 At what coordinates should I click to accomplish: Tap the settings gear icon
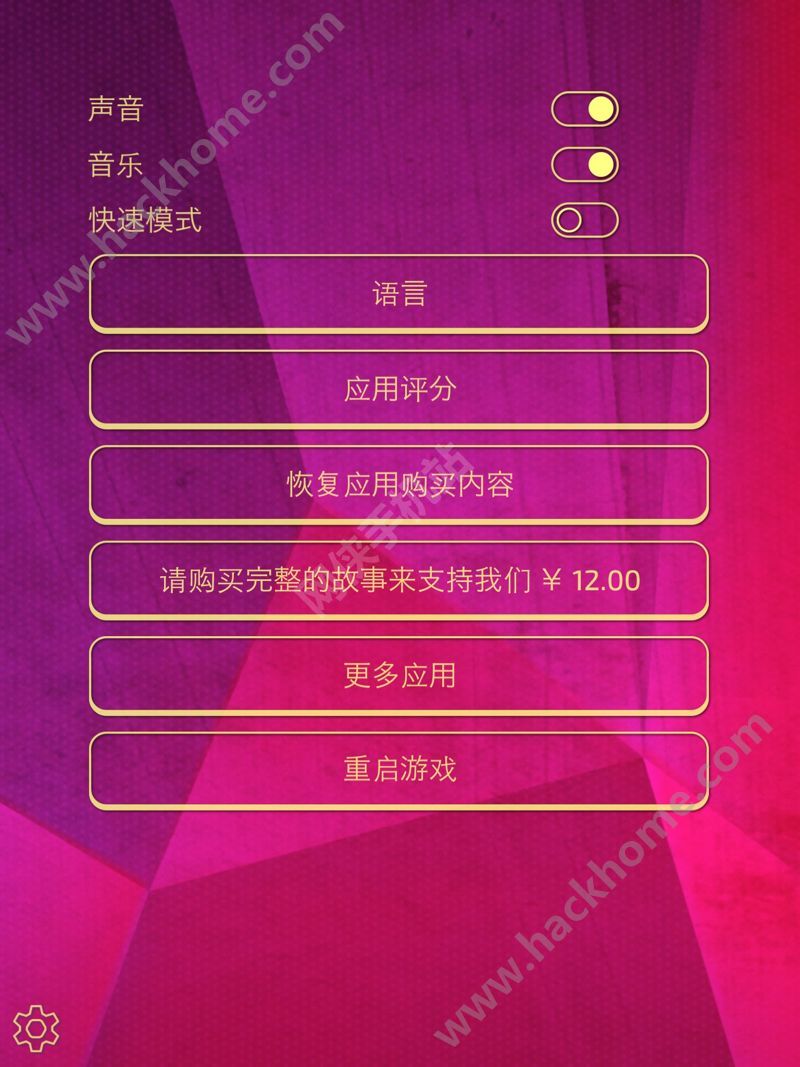click(37, 1027)
